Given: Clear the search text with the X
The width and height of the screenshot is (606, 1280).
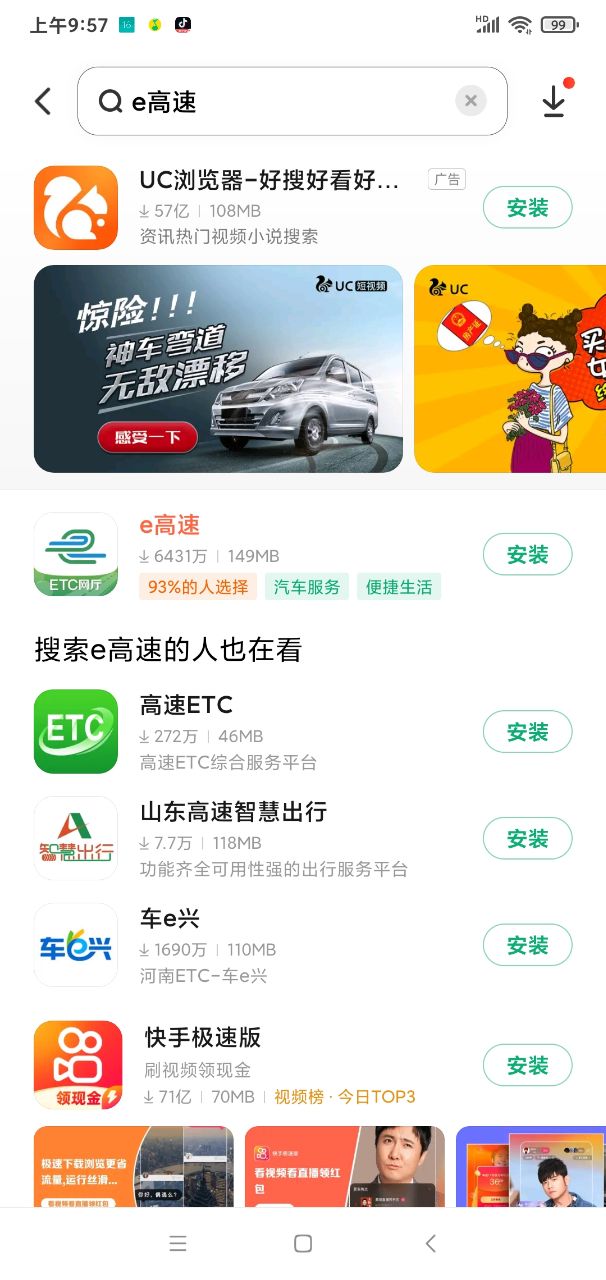Looking at the screenshot, I should [x=470, y=101].
